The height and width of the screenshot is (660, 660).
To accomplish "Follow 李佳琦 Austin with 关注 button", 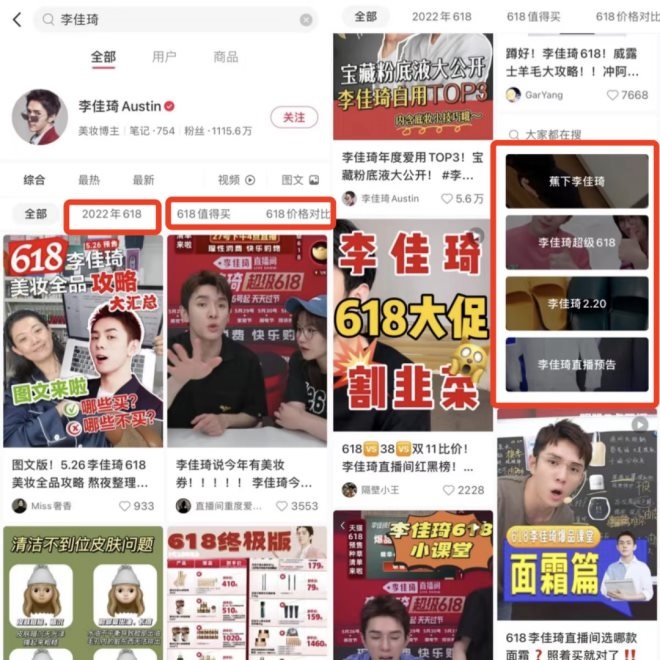I will pyautogui.click(x=293, y=117).
